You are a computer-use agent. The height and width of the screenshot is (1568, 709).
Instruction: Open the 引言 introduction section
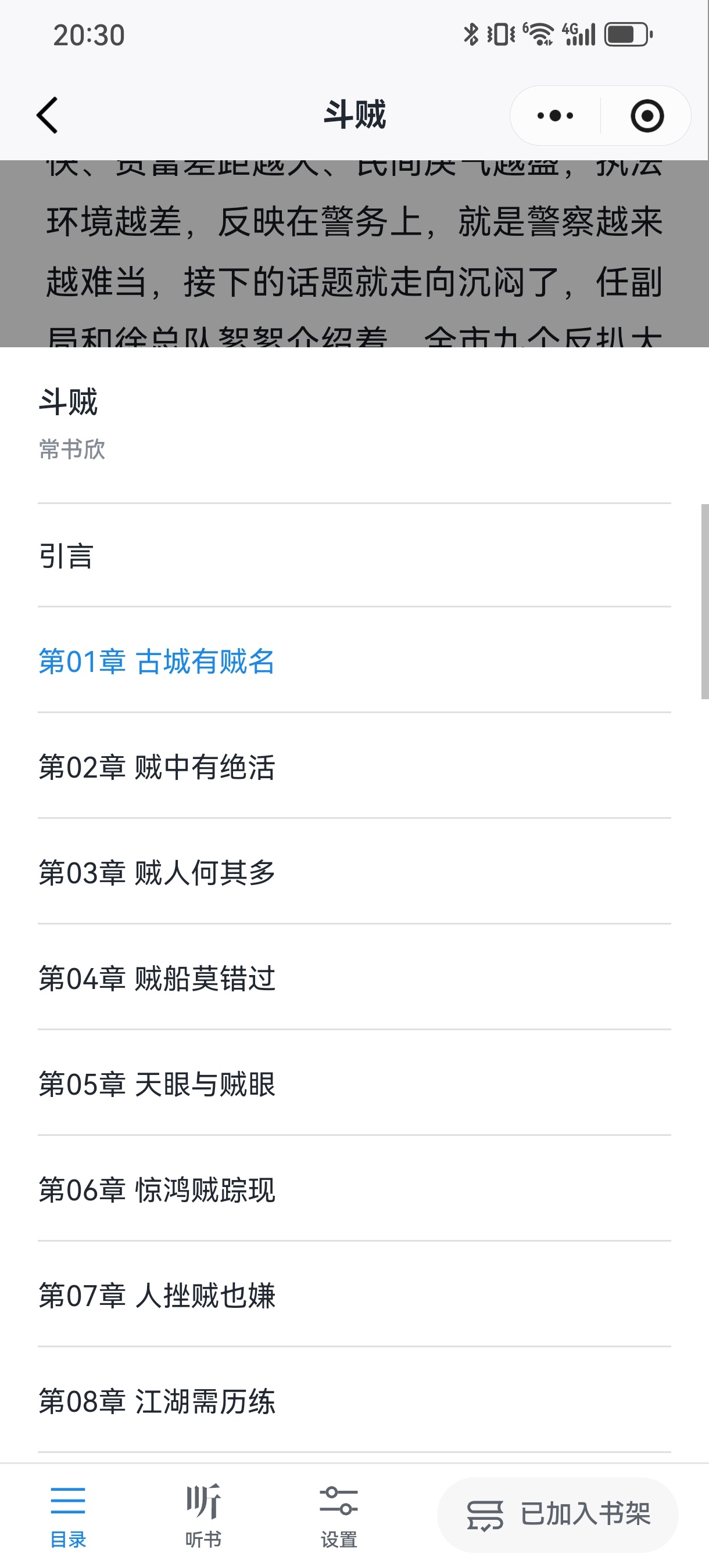(67, 557)
